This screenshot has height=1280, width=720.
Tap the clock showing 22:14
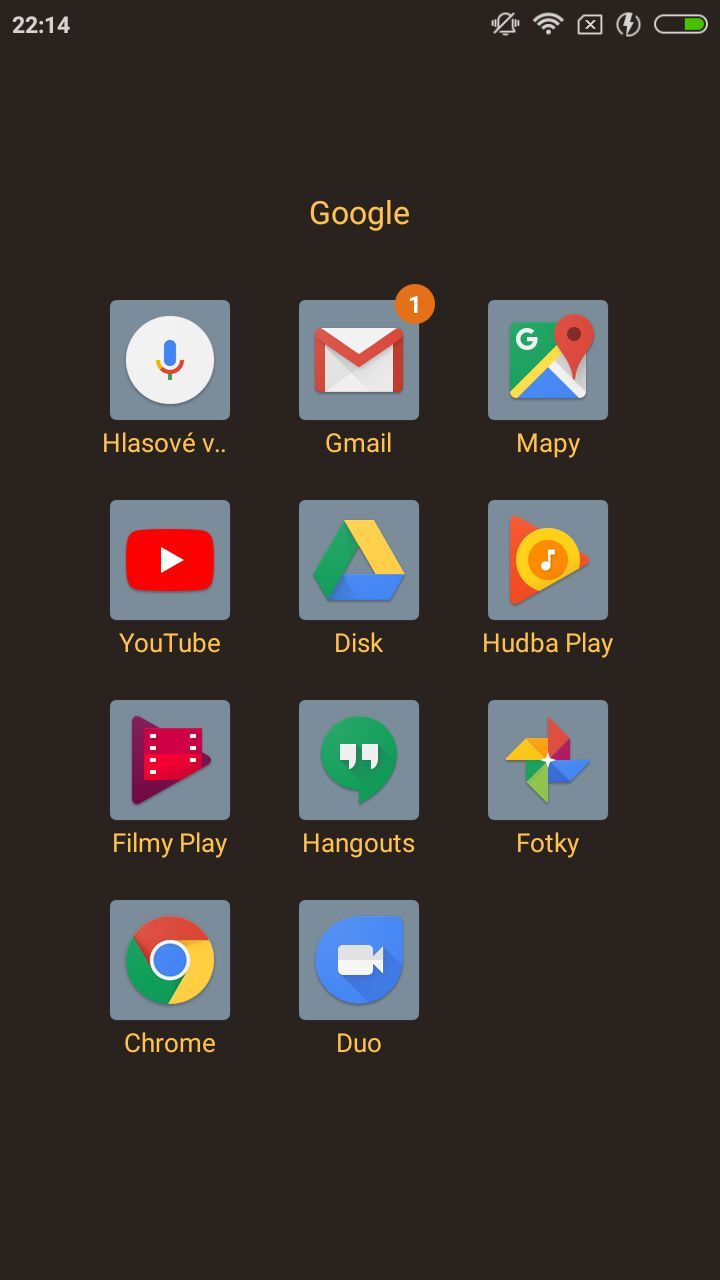(43, 24)
